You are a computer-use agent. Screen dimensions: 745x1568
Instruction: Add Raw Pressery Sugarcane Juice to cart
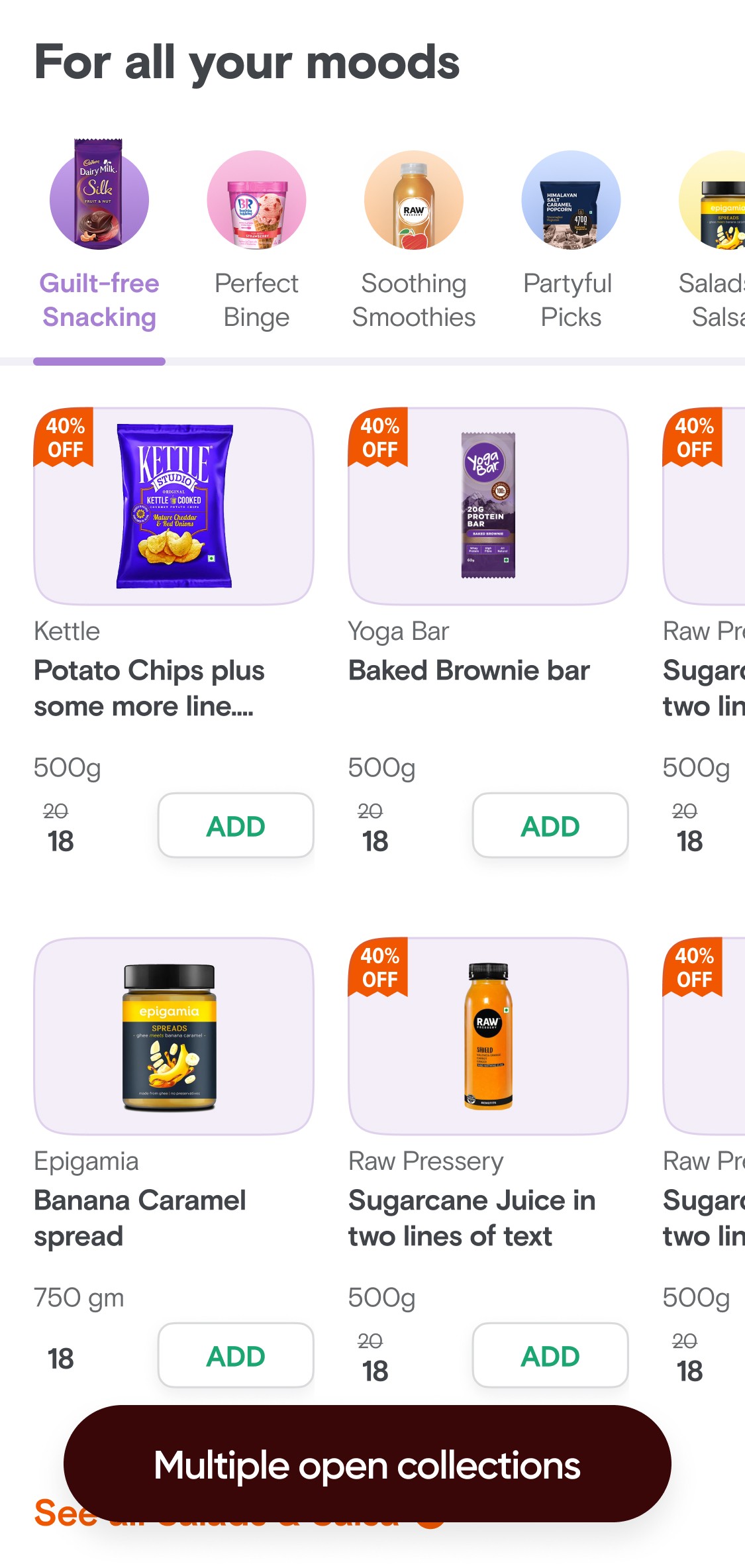click(x=550, y=1355)
